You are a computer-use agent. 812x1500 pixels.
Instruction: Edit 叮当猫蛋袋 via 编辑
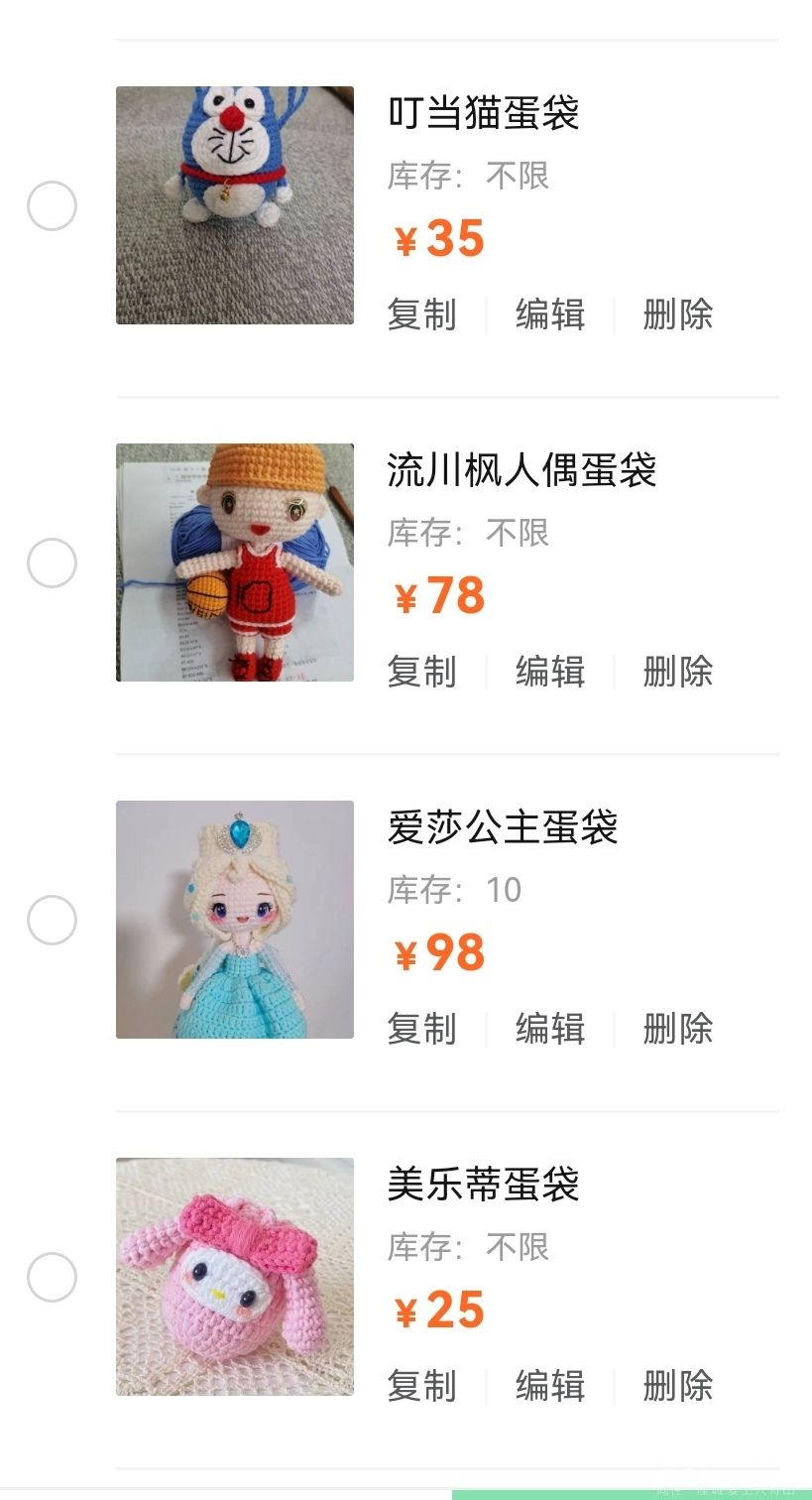tap(550, 314)
